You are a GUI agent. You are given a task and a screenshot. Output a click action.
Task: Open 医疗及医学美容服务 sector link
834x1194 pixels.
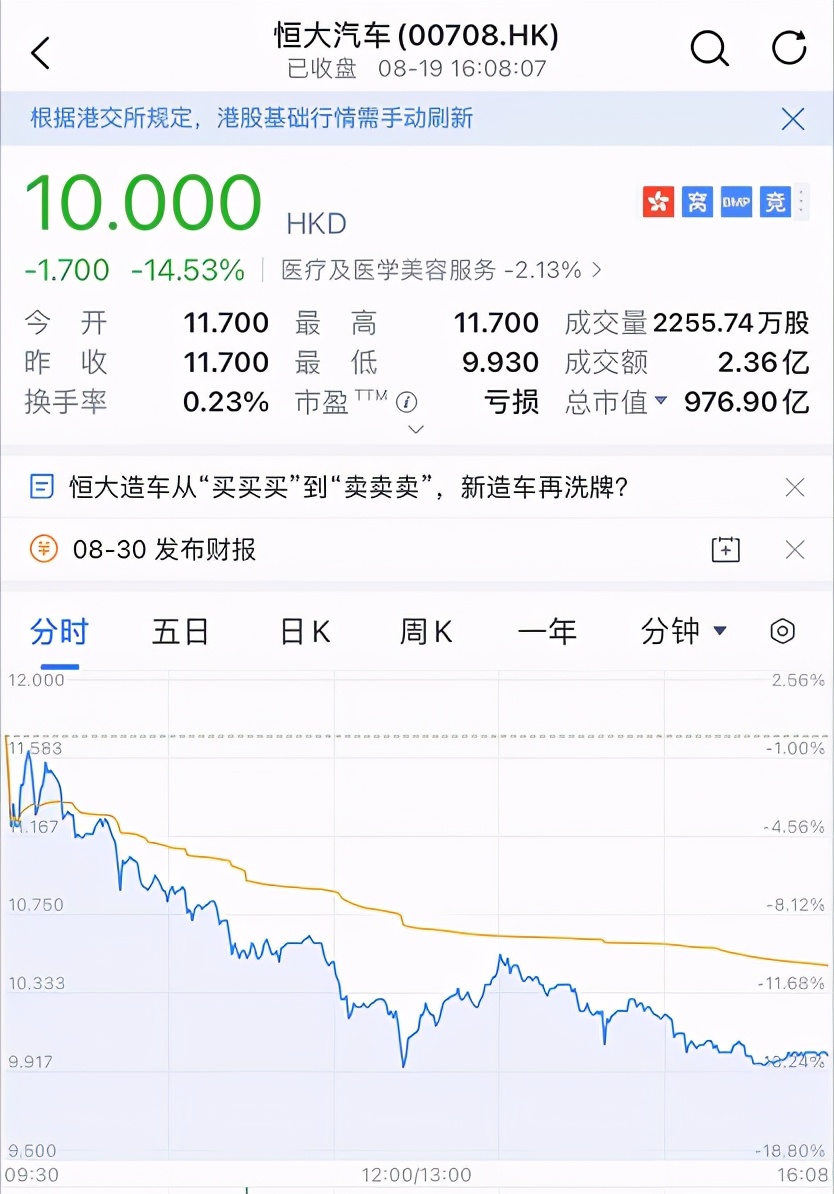click(442, 270)
